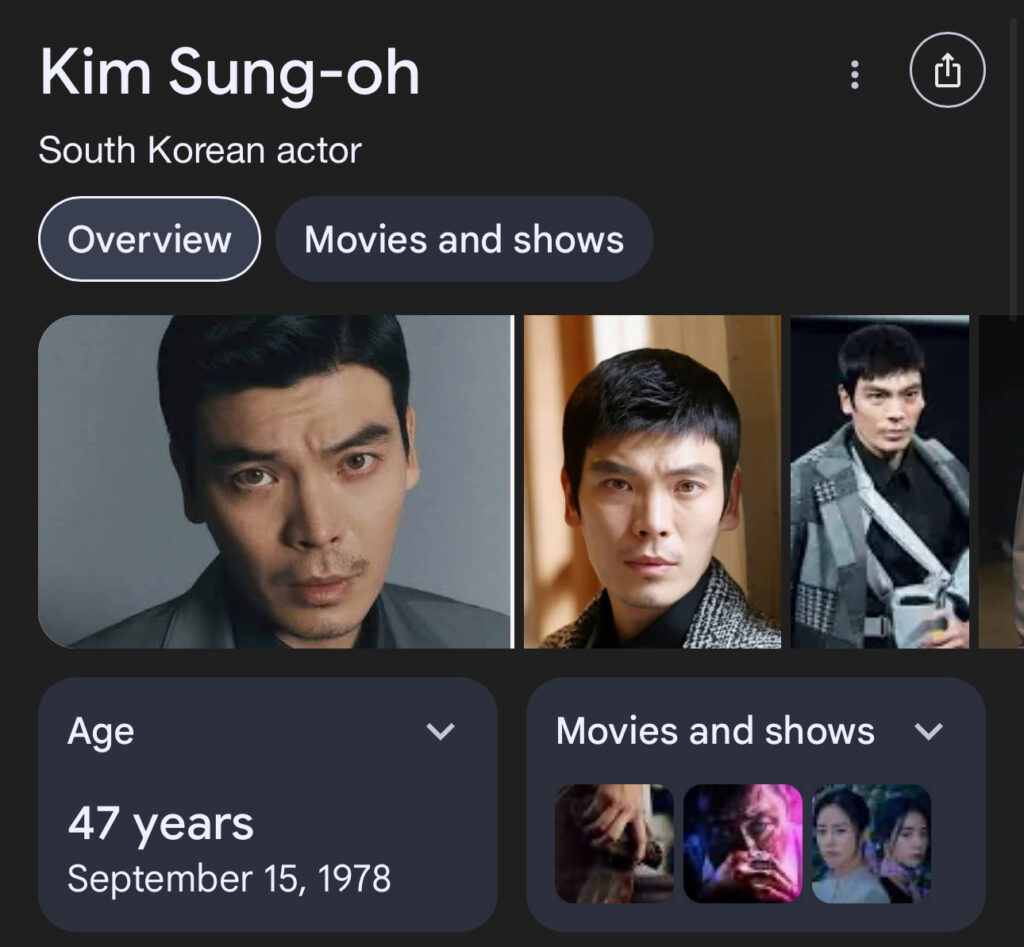This screenshot has width=1024, height=947.
Task: Open the large grey-suit portrait photo
Action: [275, 482]
